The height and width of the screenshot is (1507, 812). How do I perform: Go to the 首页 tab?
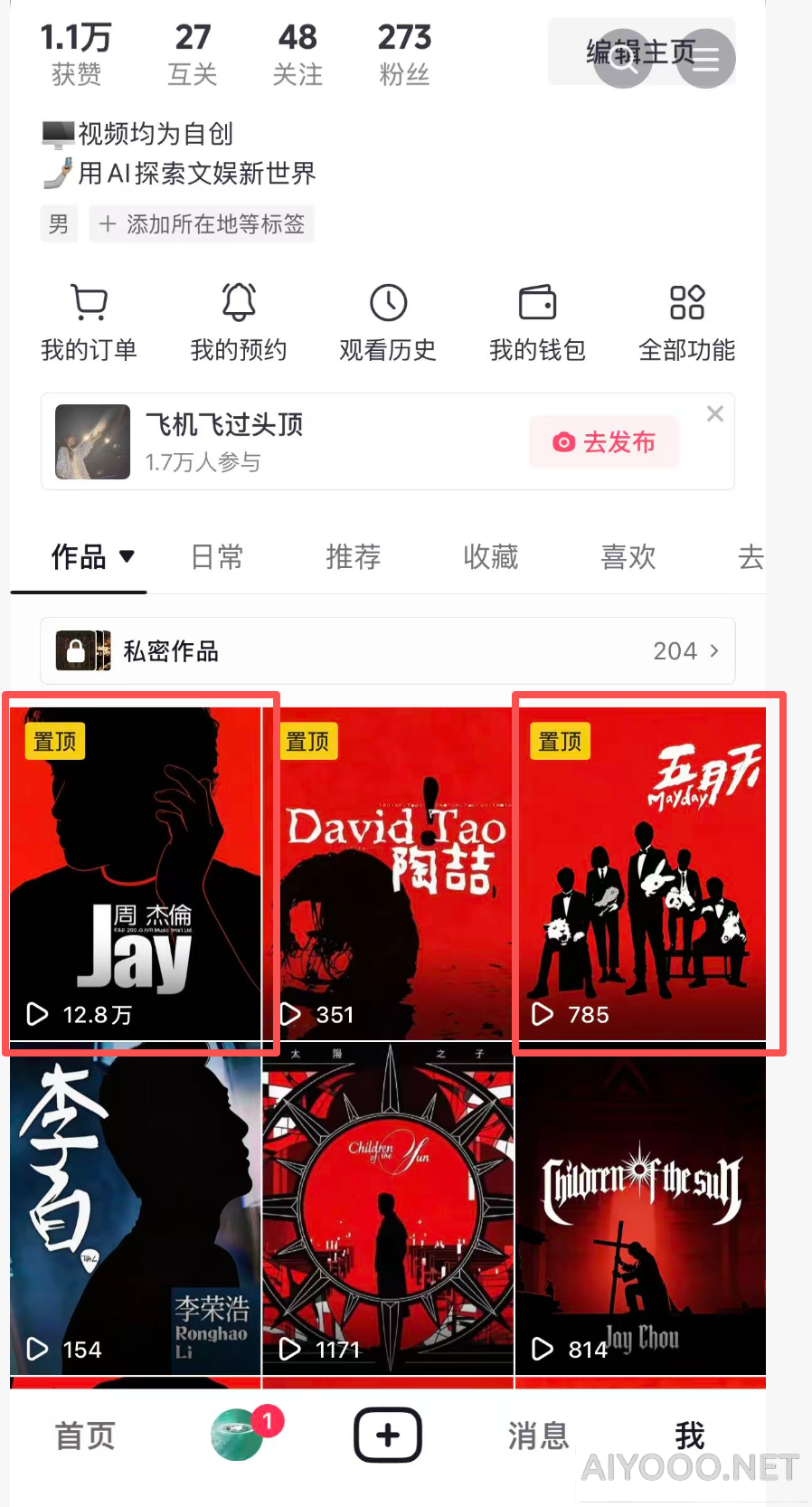pyautogui.click(x=85, y=1436)
